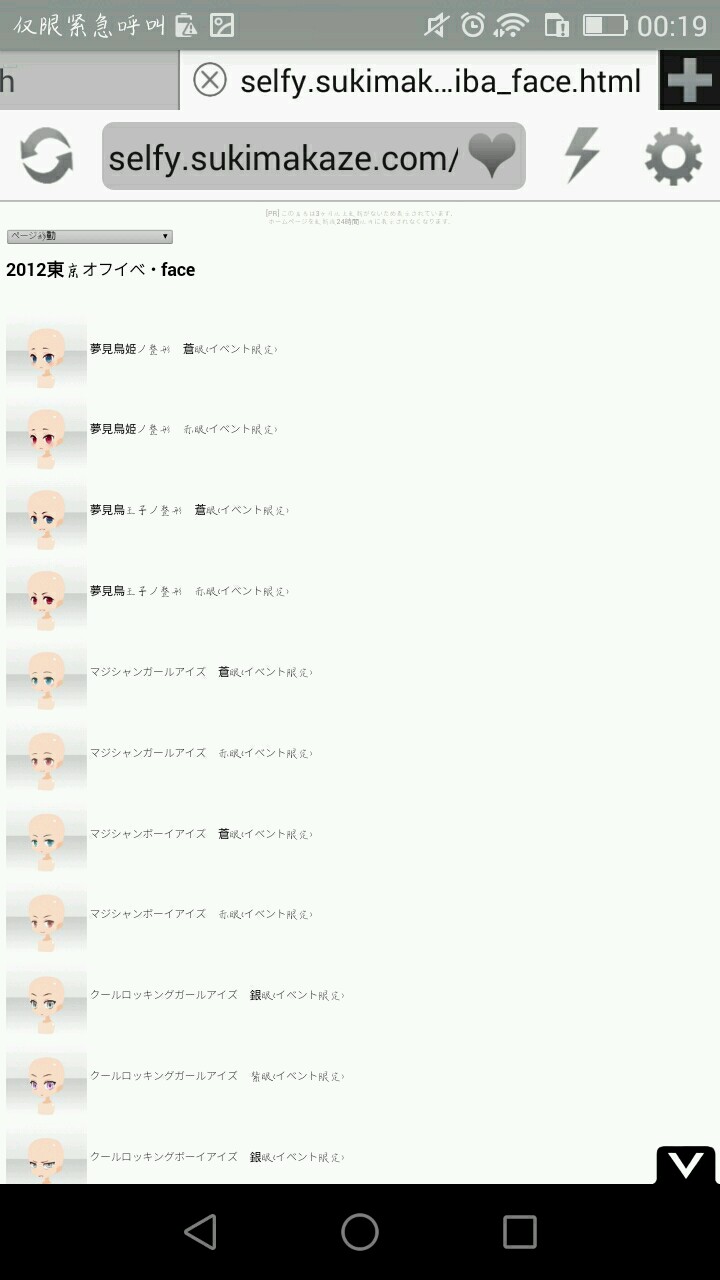
Task: Expand the page navigation dropdown
Action: click(90, 236)
